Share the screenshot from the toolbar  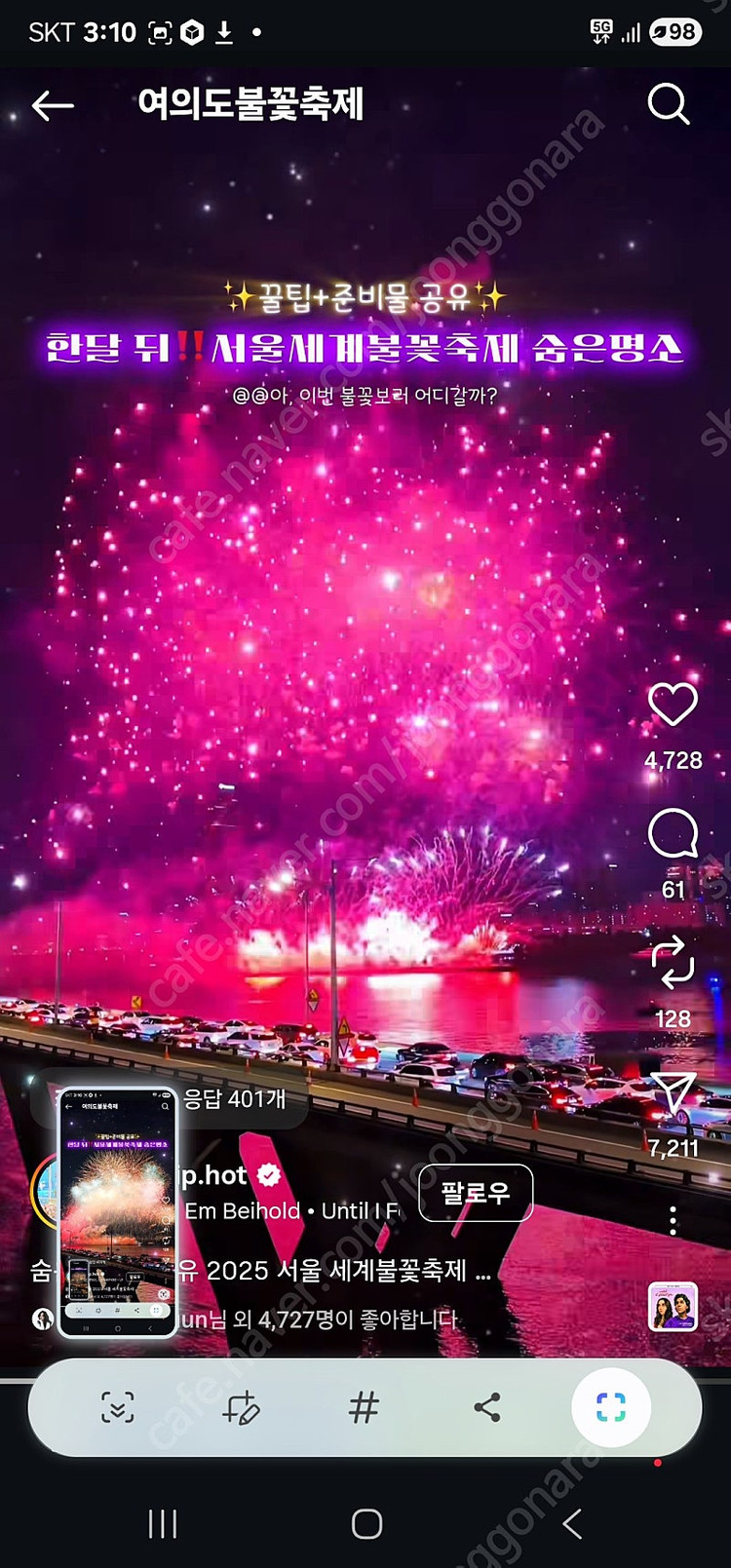(x=487, y=1408)
